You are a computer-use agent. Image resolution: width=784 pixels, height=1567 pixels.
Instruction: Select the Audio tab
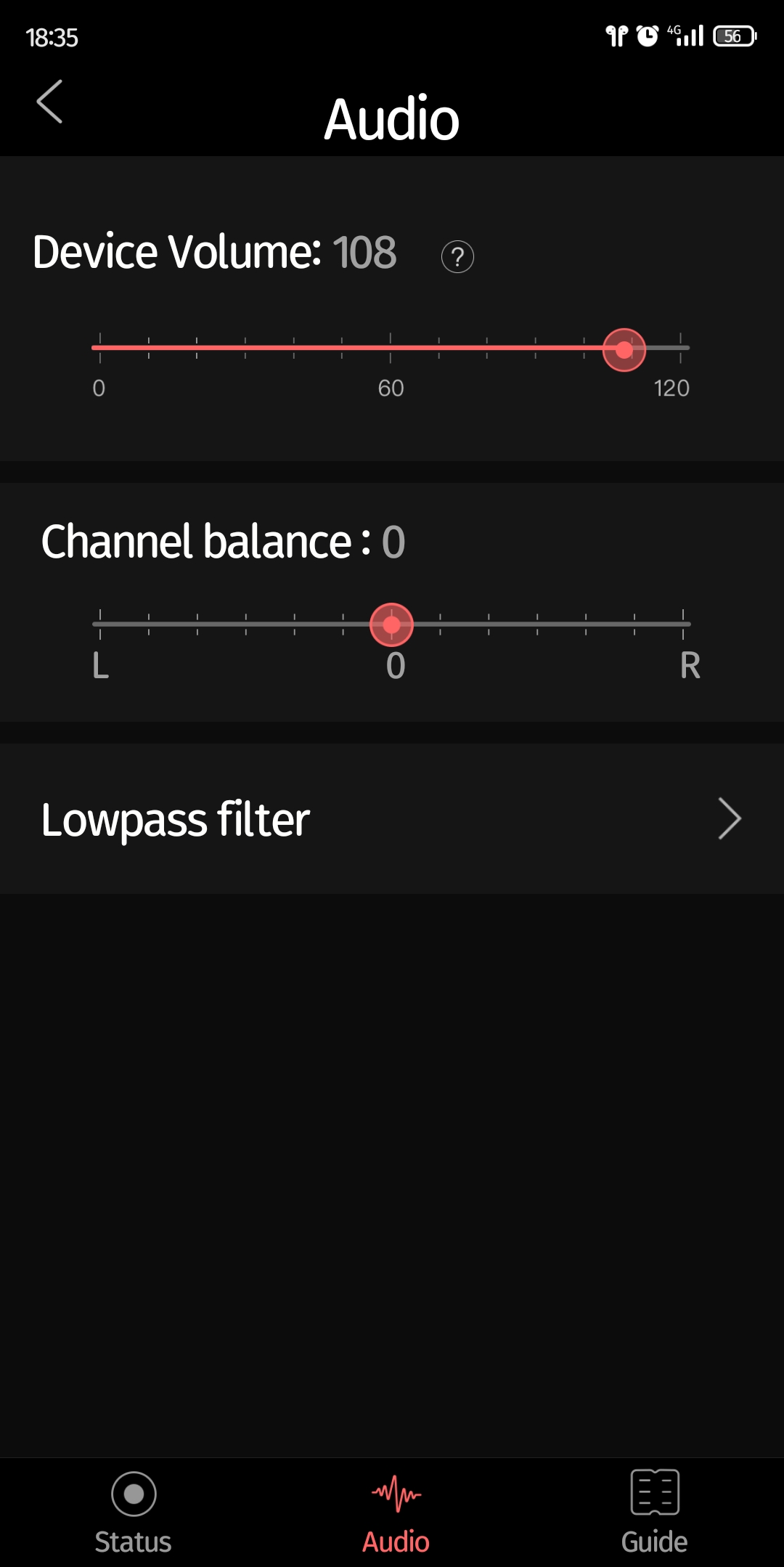[396, 1510]
